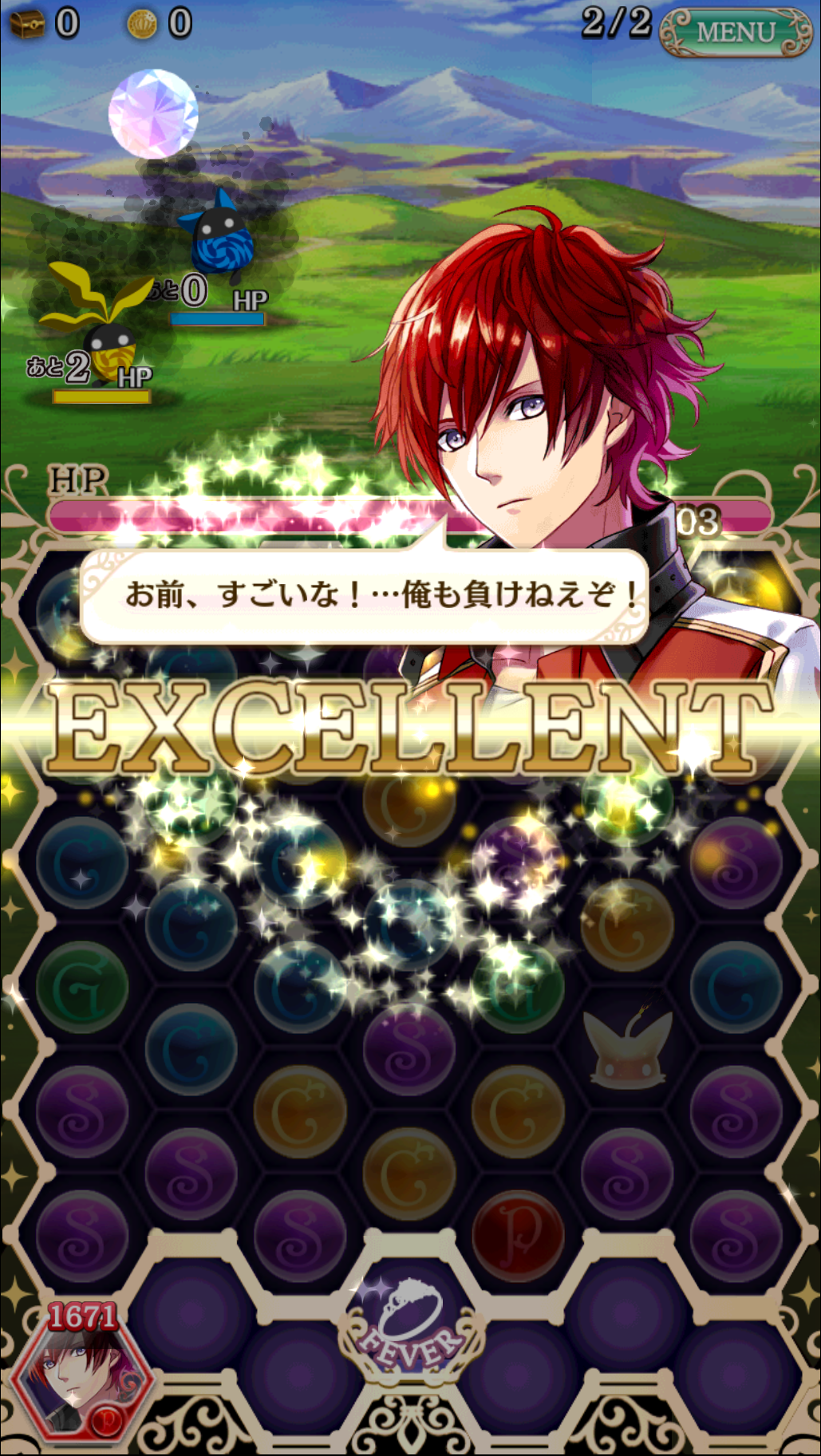The height and width of the screenshot is (1456, 821).
Task: Tap the green G orb on the left column
Action: click(82, 987)
